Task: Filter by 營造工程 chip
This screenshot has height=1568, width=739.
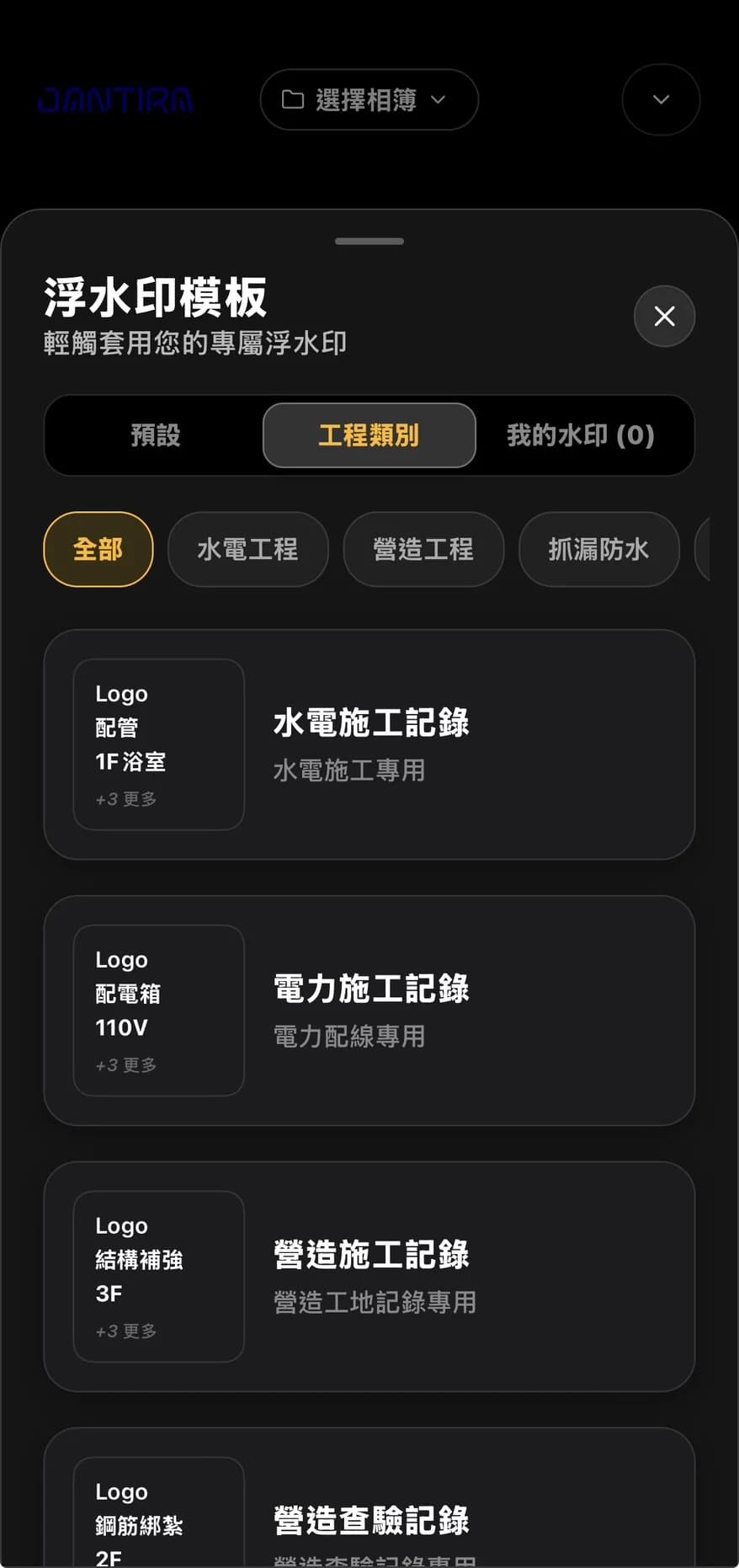Action: coord(423,549)
